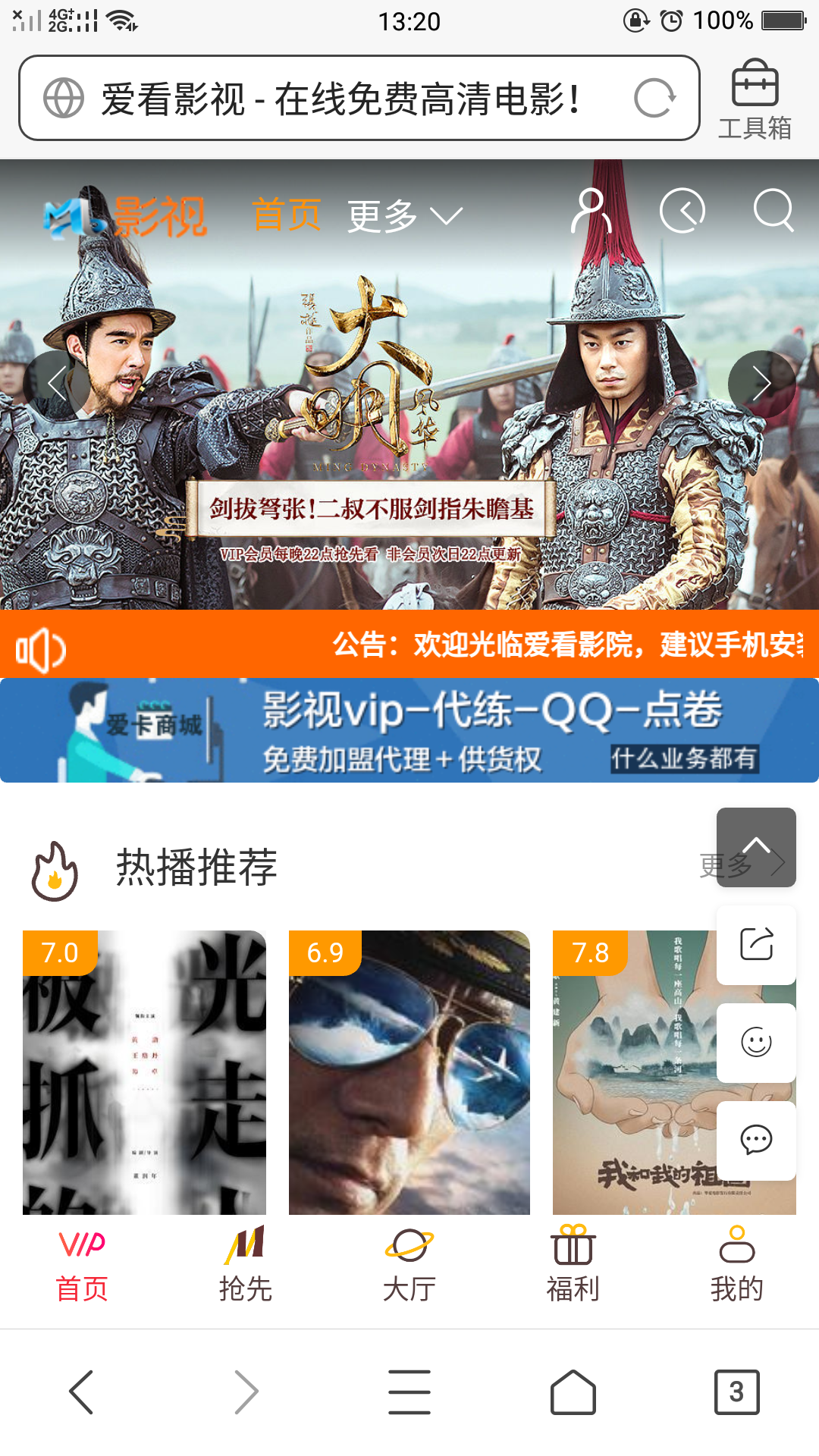
Task: Go to browser home page
Action: coord(573,1392)
